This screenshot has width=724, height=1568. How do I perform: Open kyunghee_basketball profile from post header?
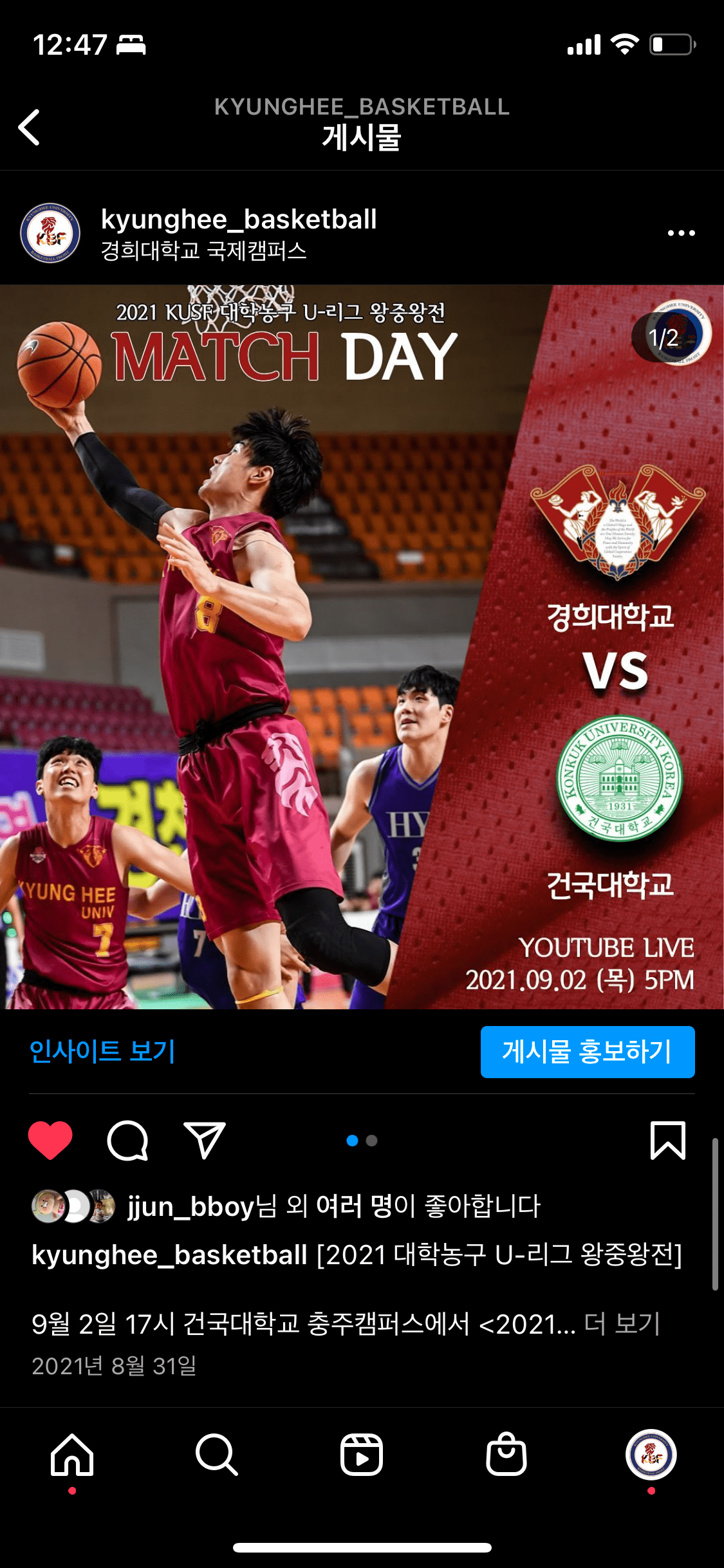239,219
